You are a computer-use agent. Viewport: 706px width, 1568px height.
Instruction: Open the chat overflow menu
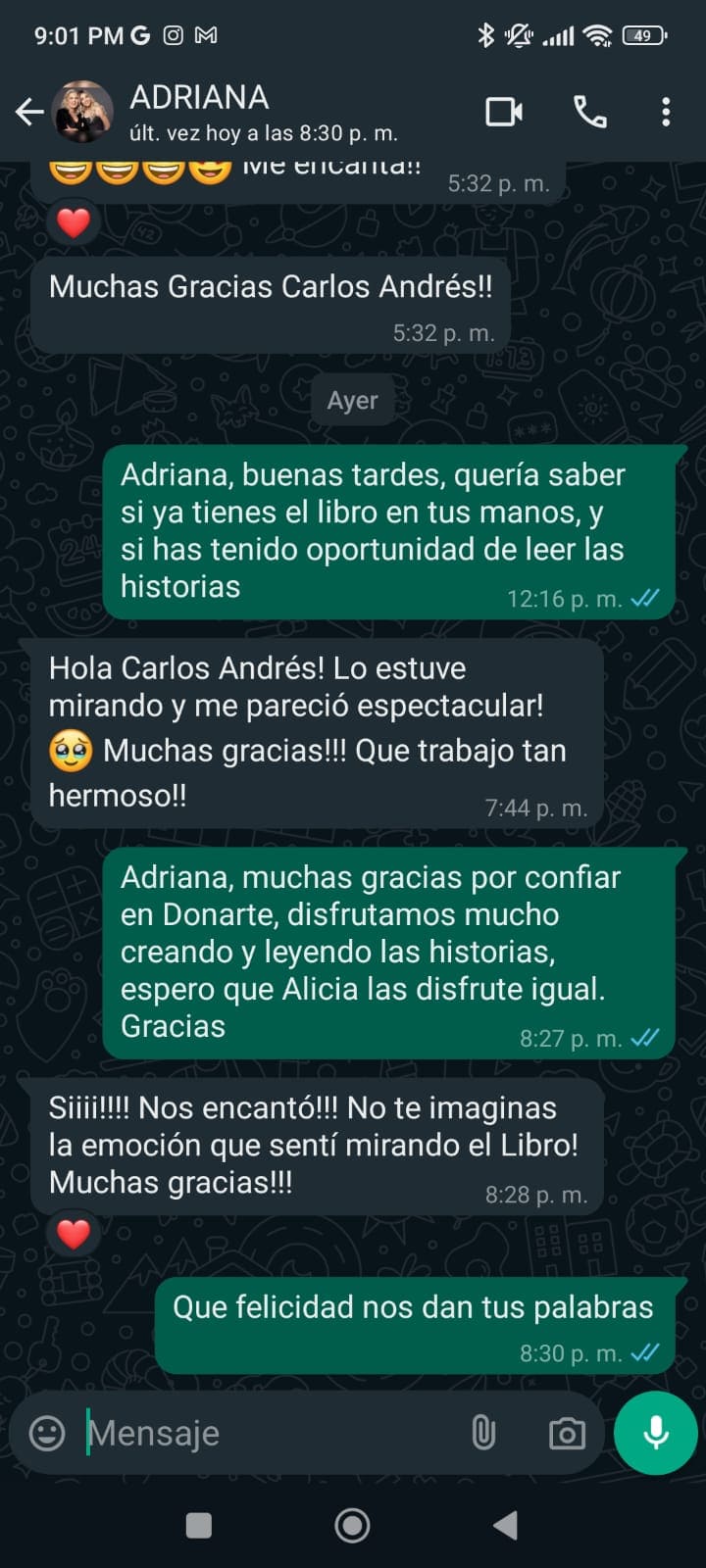point(666,112)
